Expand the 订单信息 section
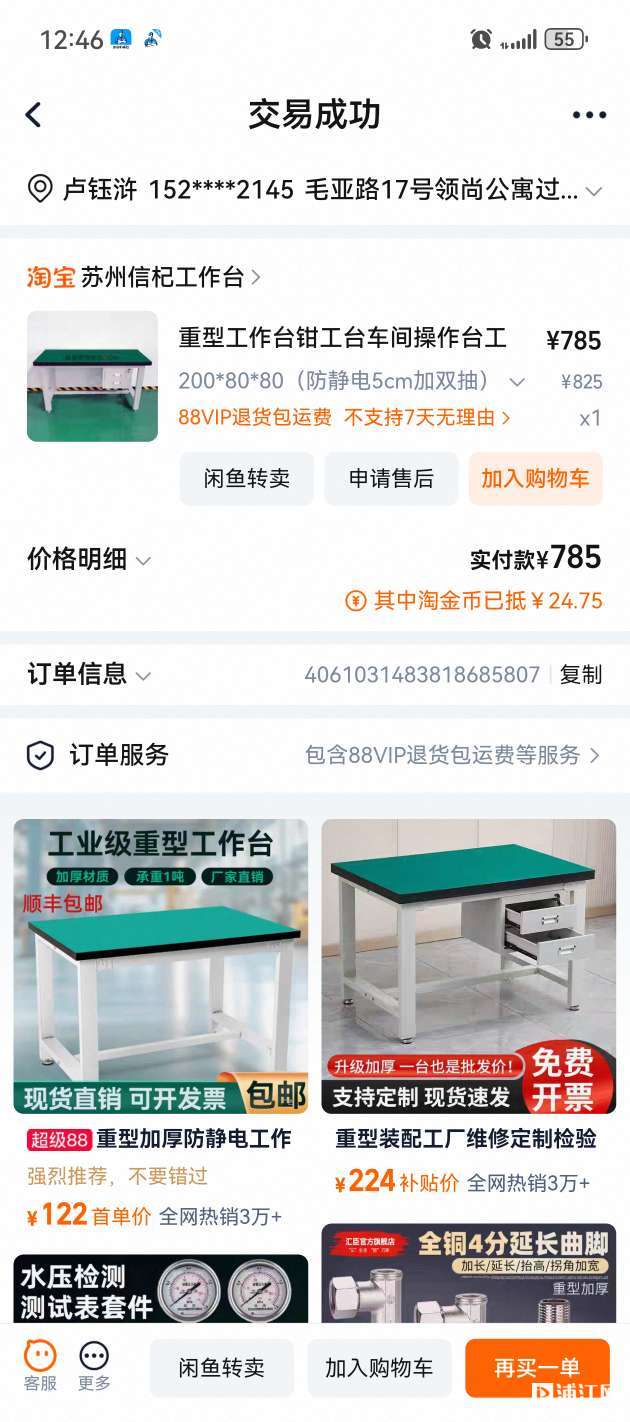The width and height of the screenshot is (630, 1422). 89,675
